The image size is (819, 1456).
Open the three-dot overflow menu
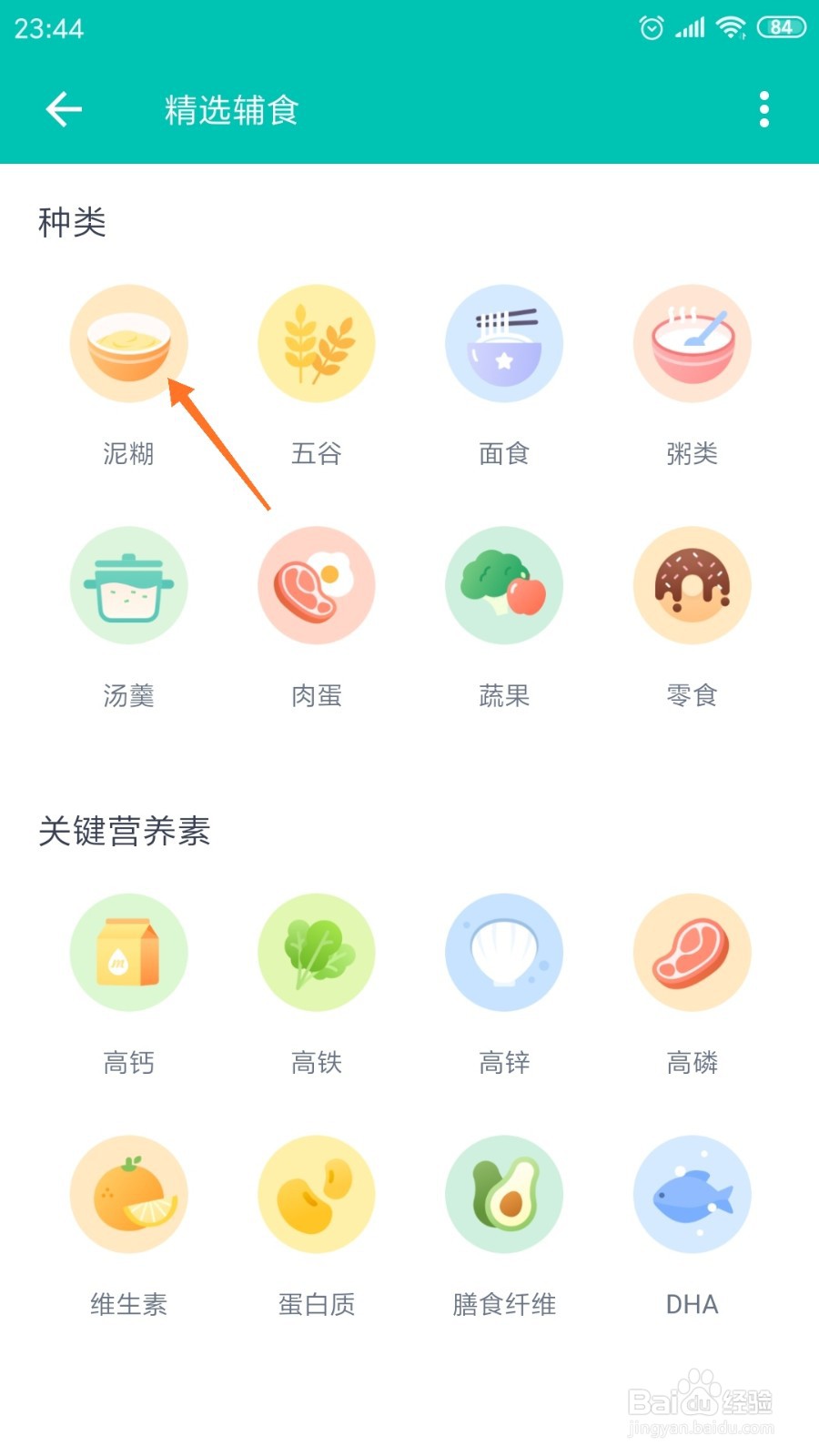pyautogui.click(x=764, y=110)
